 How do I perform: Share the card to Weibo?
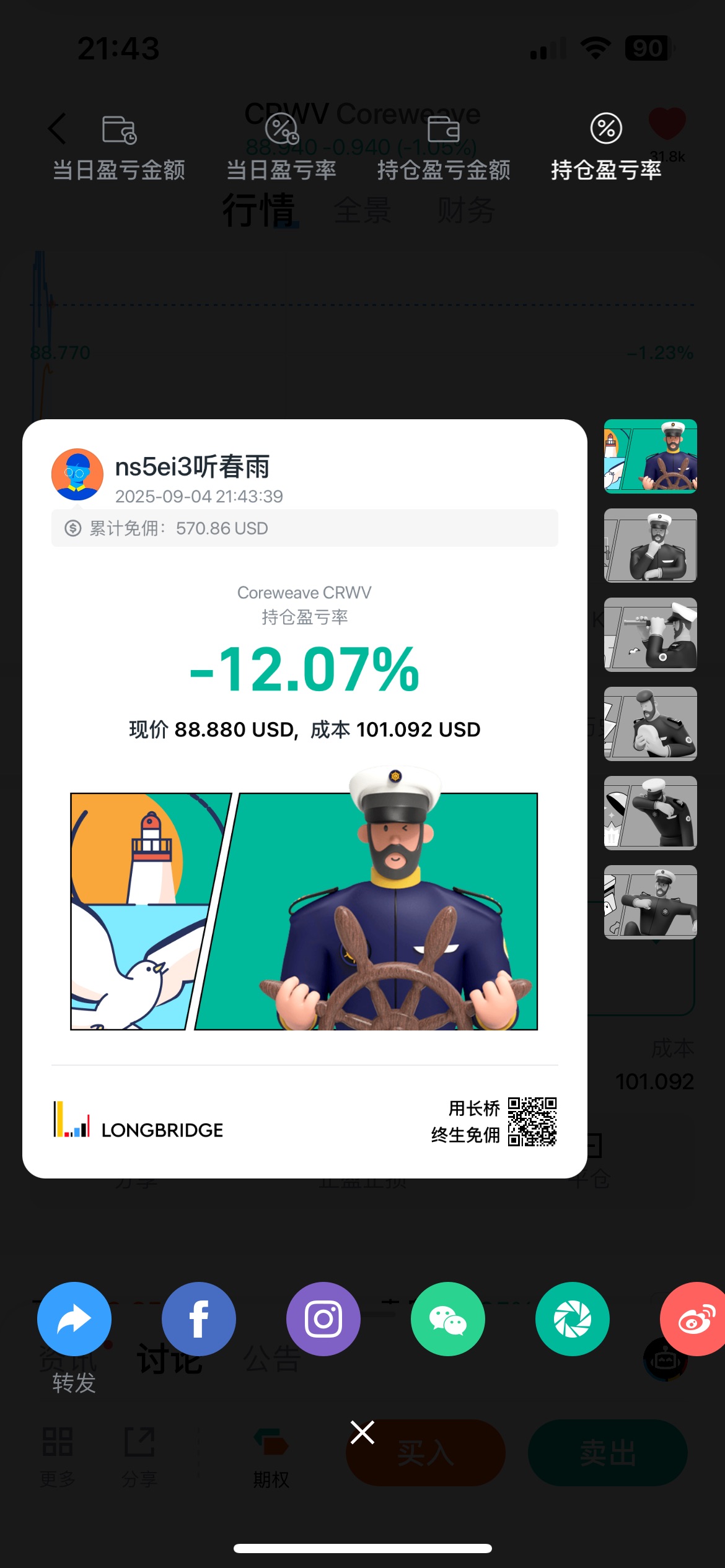pyautogui.click(x=694, y=1319)
